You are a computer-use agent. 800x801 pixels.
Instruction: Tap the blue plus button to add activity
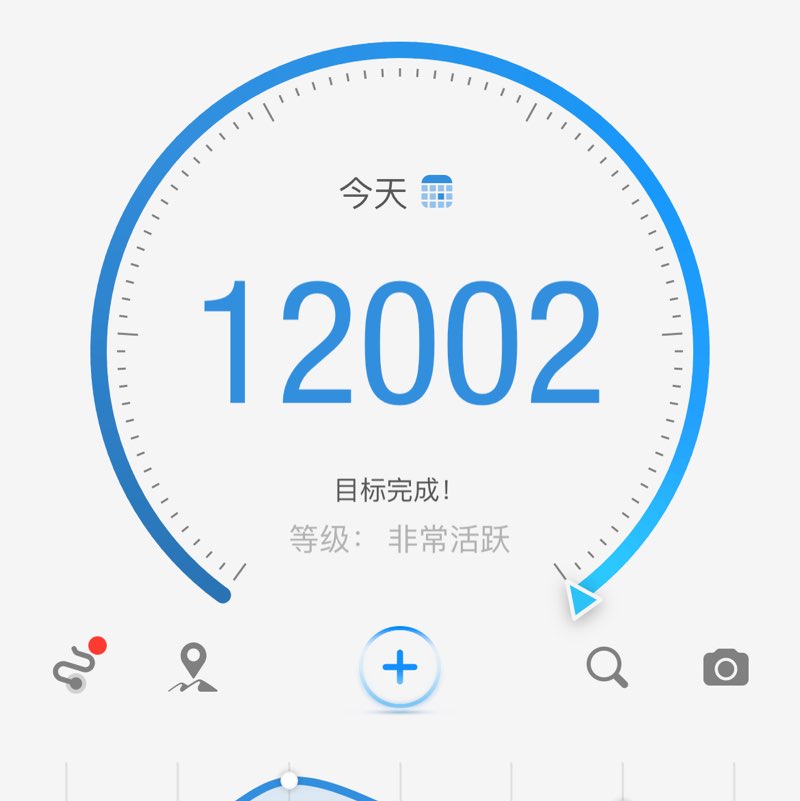398,668
